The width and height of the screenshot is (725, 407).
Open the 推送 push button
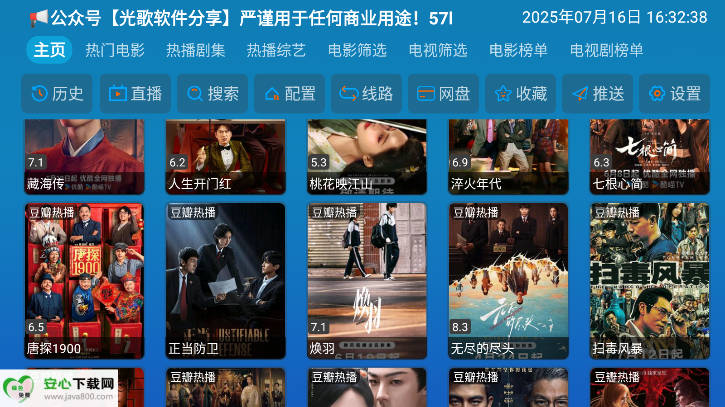(x=598, y=94)
